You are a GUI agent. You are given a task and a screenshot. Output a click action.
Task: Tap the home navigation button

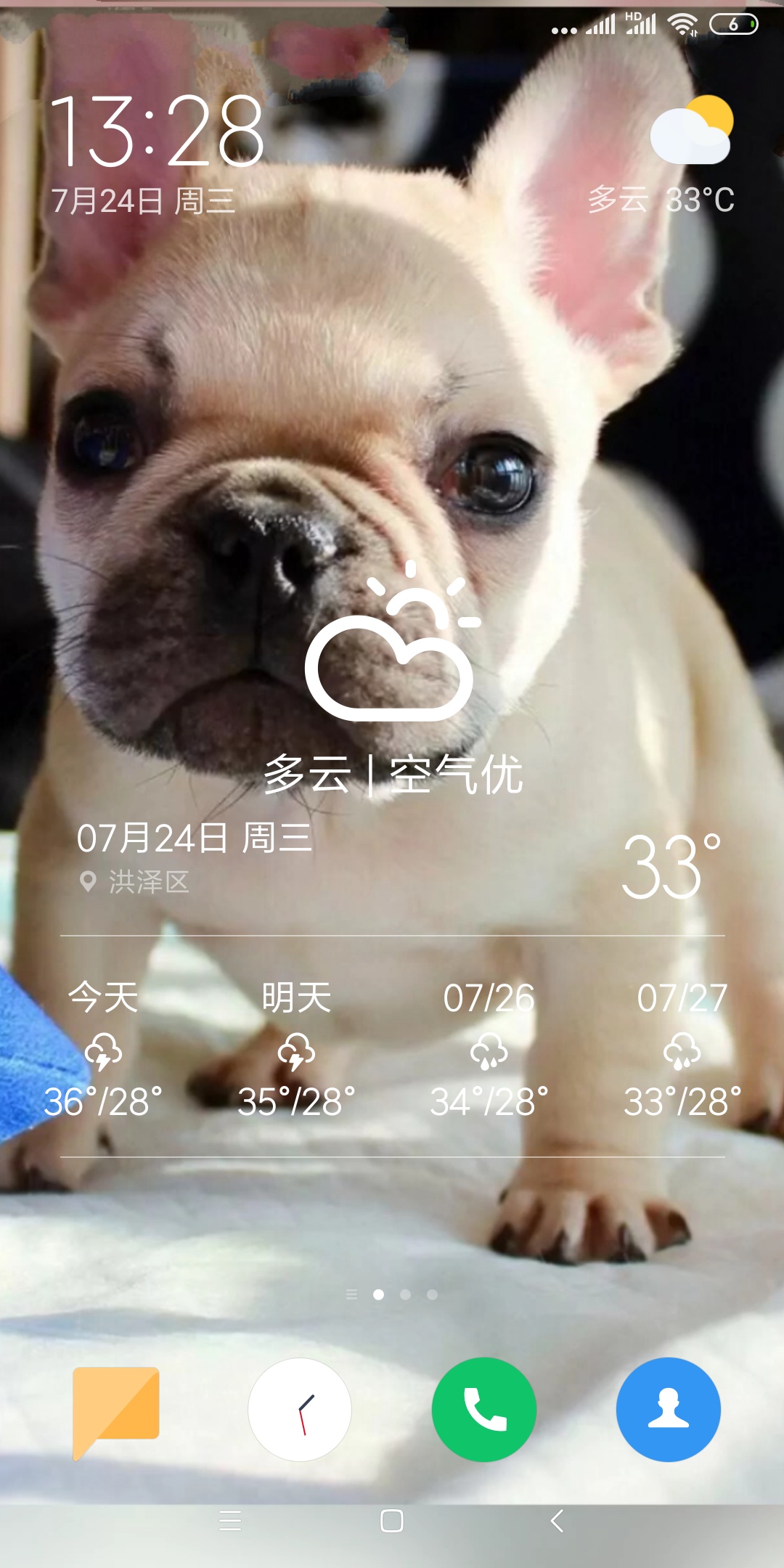tap(392, 1520)
